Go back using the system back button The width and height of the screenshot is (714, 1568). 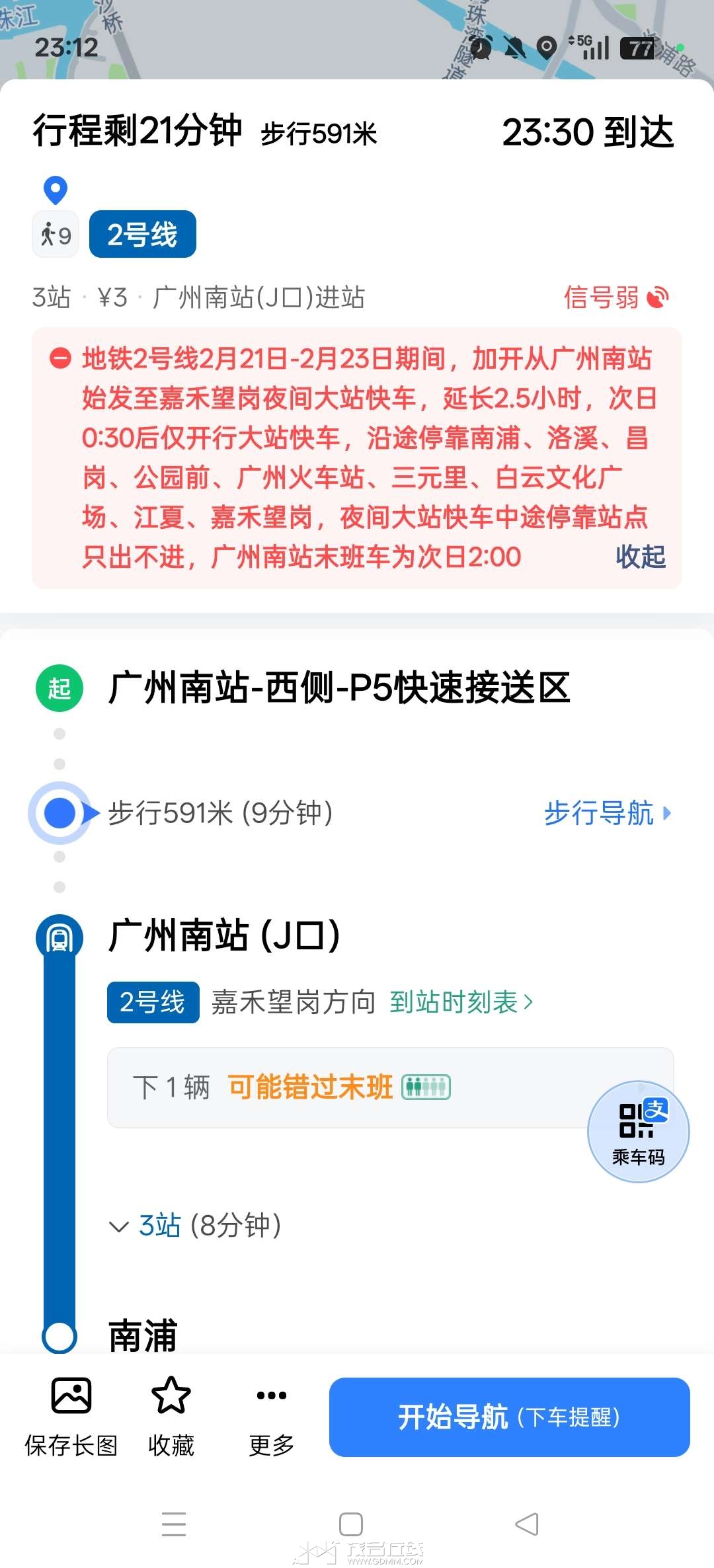coord(526,1524)
